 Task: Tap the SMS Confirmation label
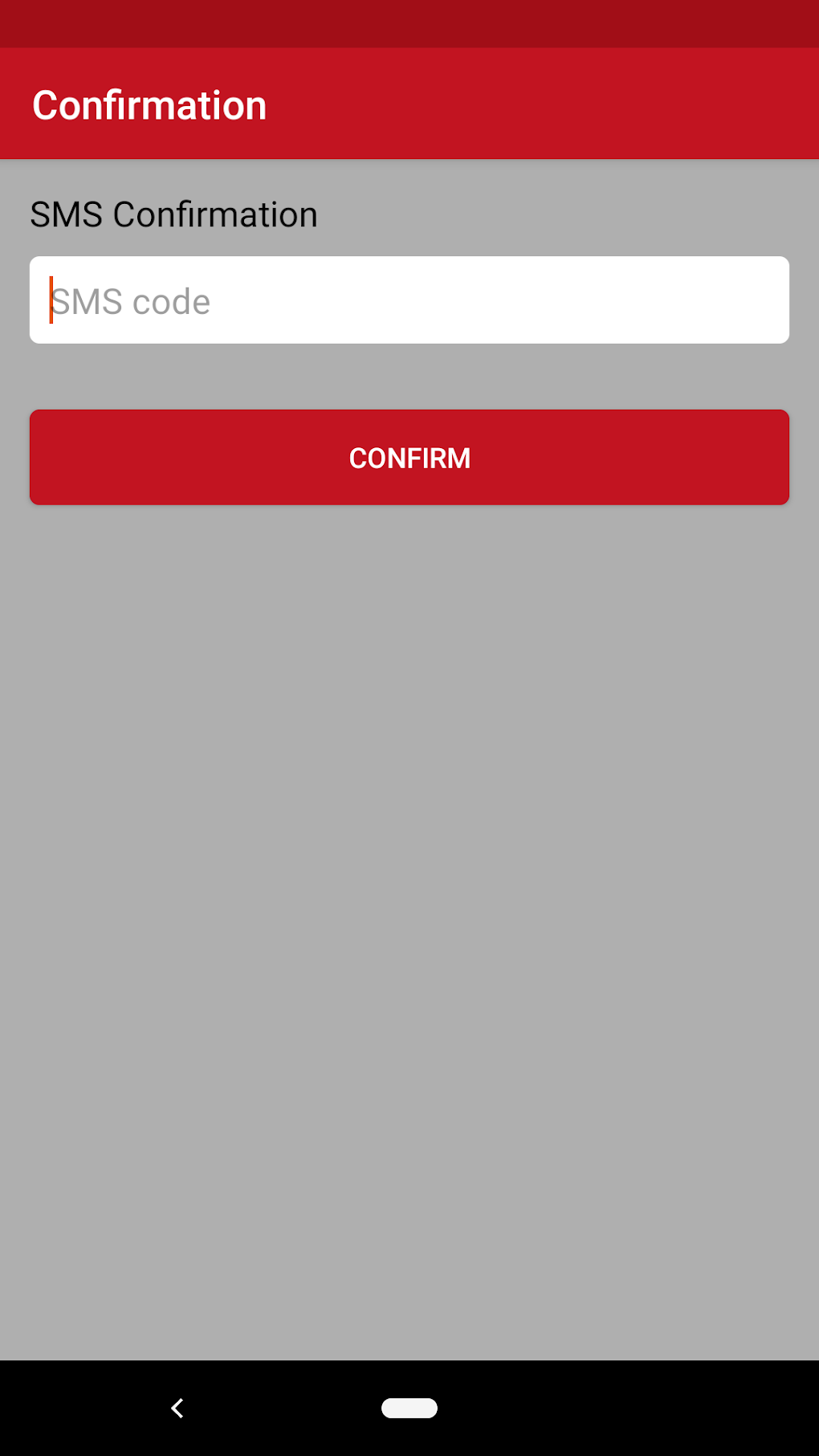pyautogui.click(x=173, y=214)
